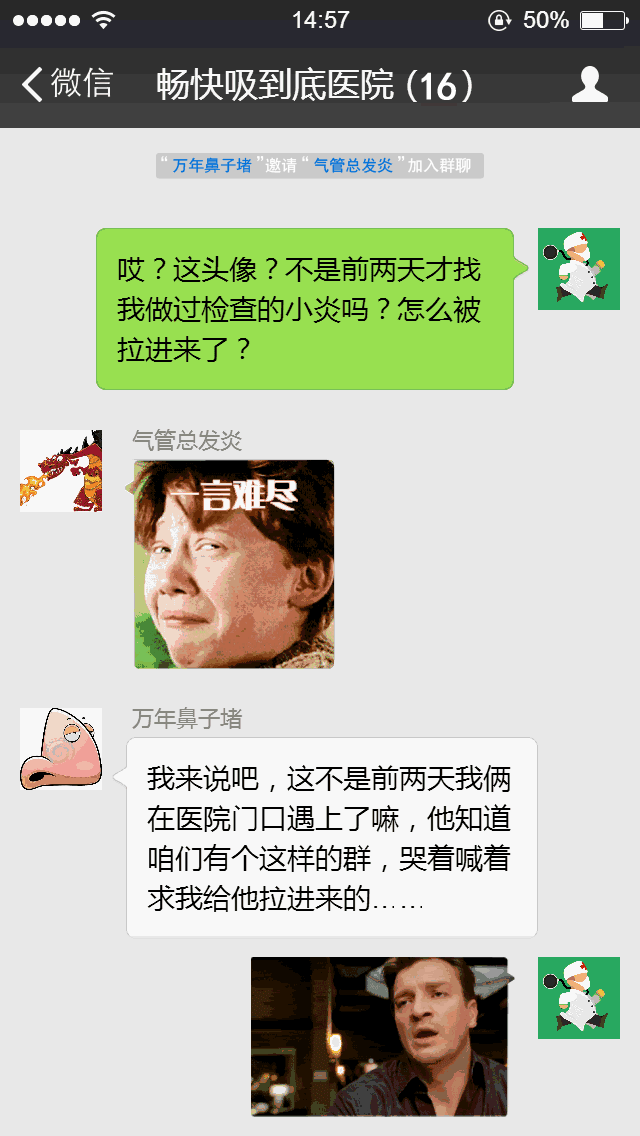
Task: Go back to the 微信 chat list
Action: tap(66, 85)
